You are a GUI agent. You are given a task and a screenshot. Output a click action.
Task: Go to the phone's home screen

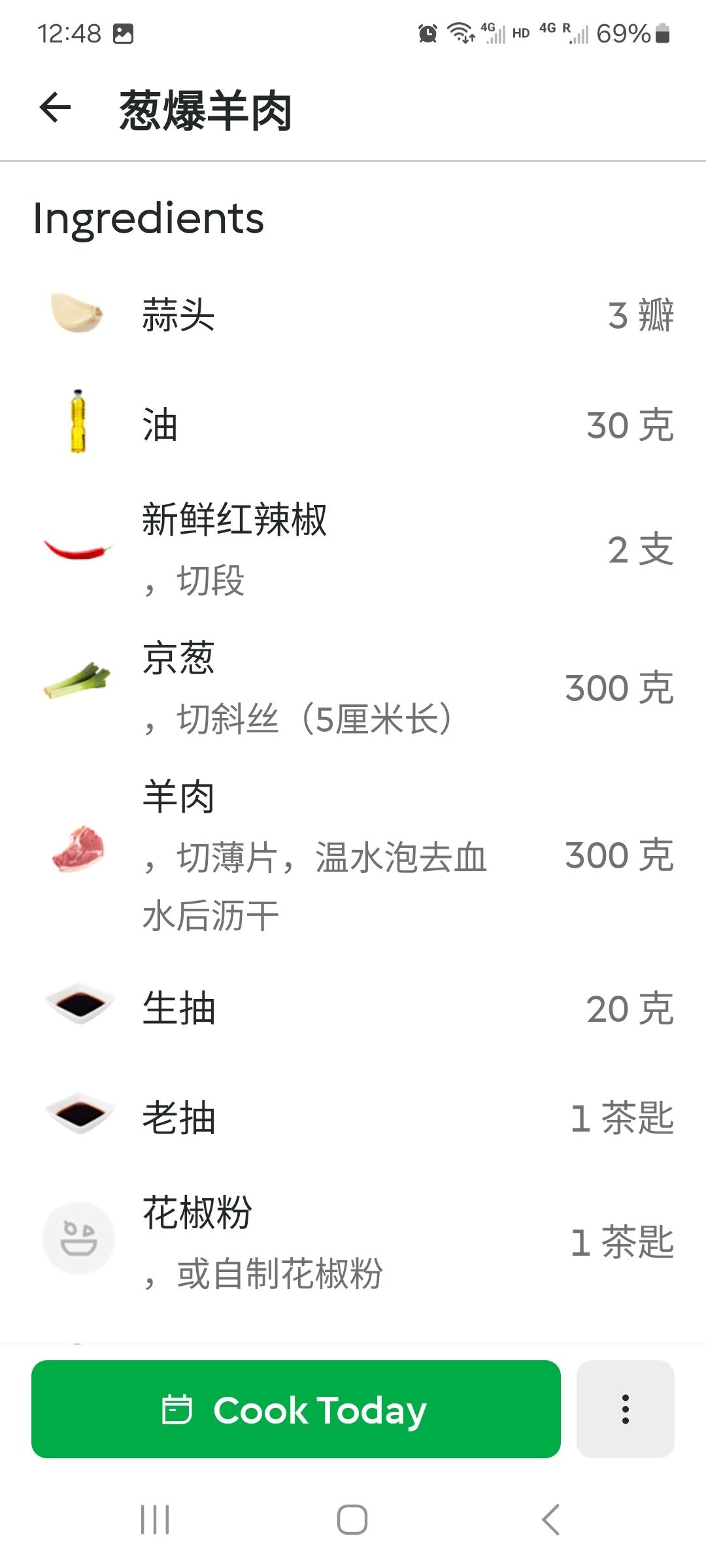(352, 1520)
